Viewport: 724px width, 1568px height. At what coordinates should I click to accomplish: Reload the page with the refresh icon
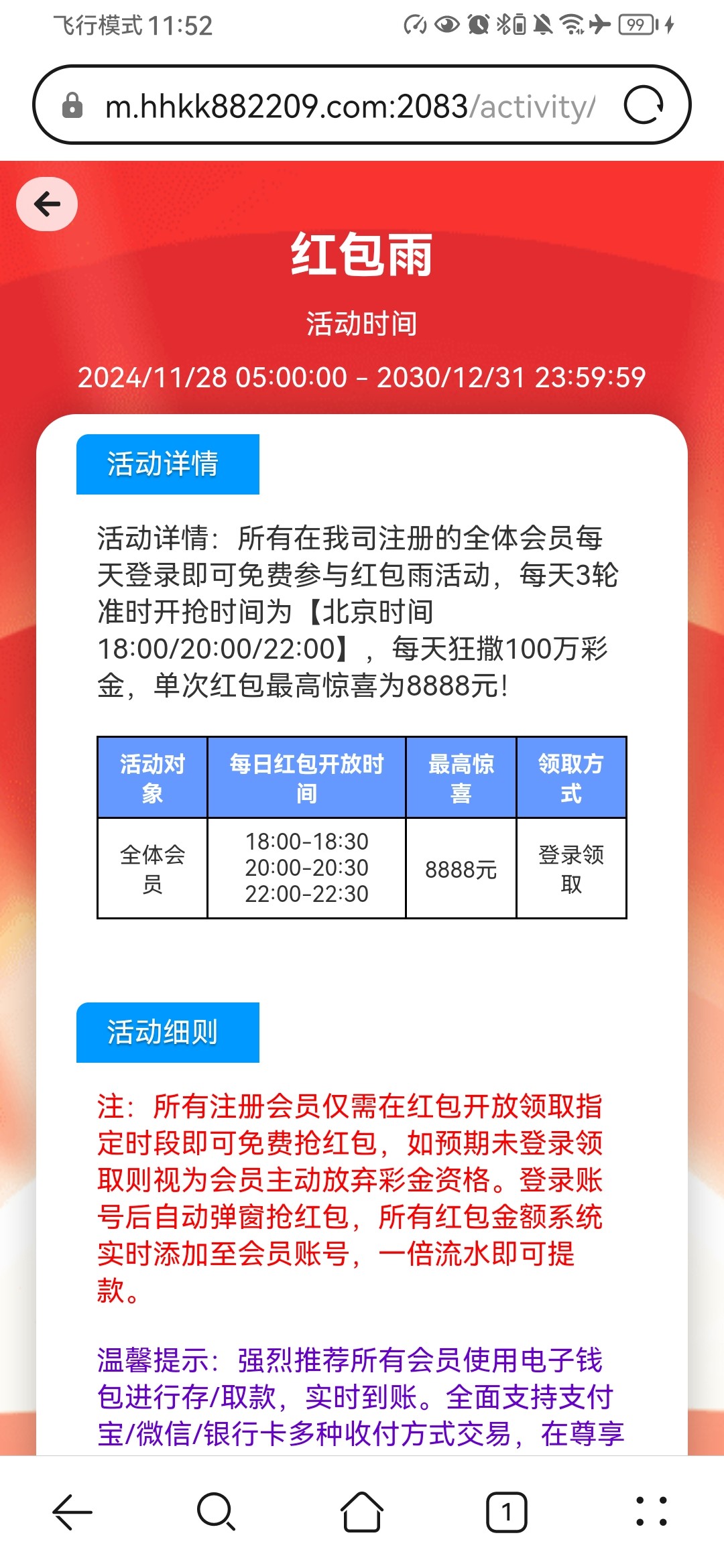coord(644,105)
